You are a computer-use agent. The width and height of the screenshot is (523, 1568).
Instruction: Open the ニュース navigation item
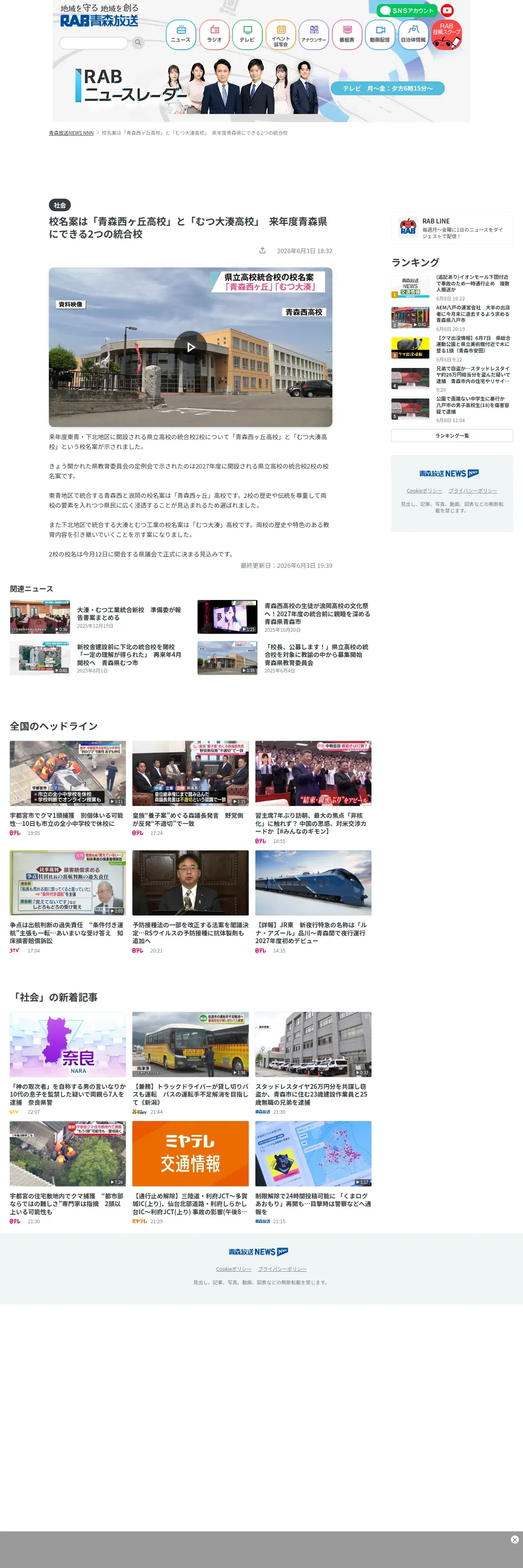(x=181, y=35)
